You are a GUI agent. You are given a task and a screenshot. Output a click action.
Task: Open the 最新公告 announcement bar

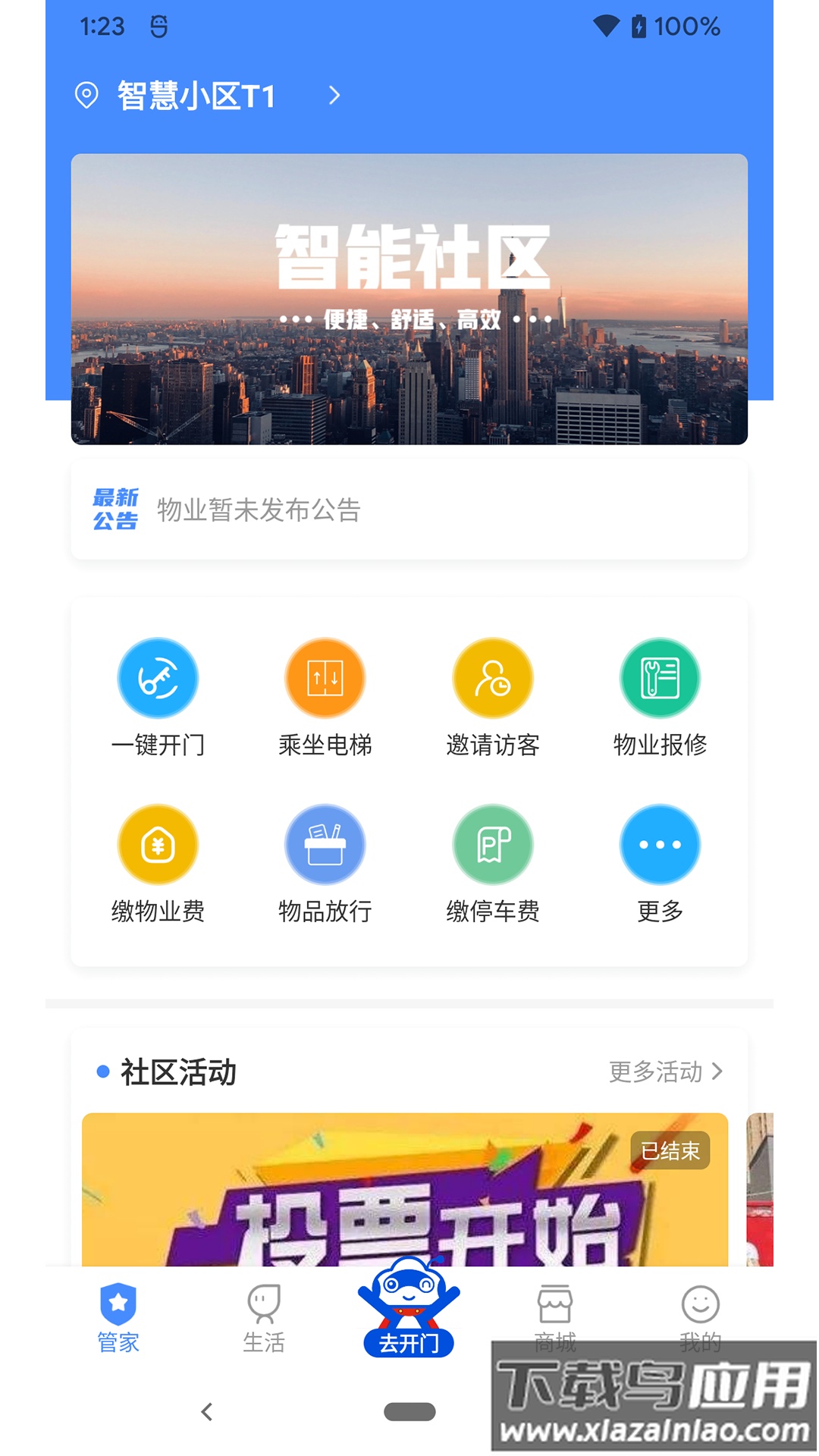click(x=409, y=508)
